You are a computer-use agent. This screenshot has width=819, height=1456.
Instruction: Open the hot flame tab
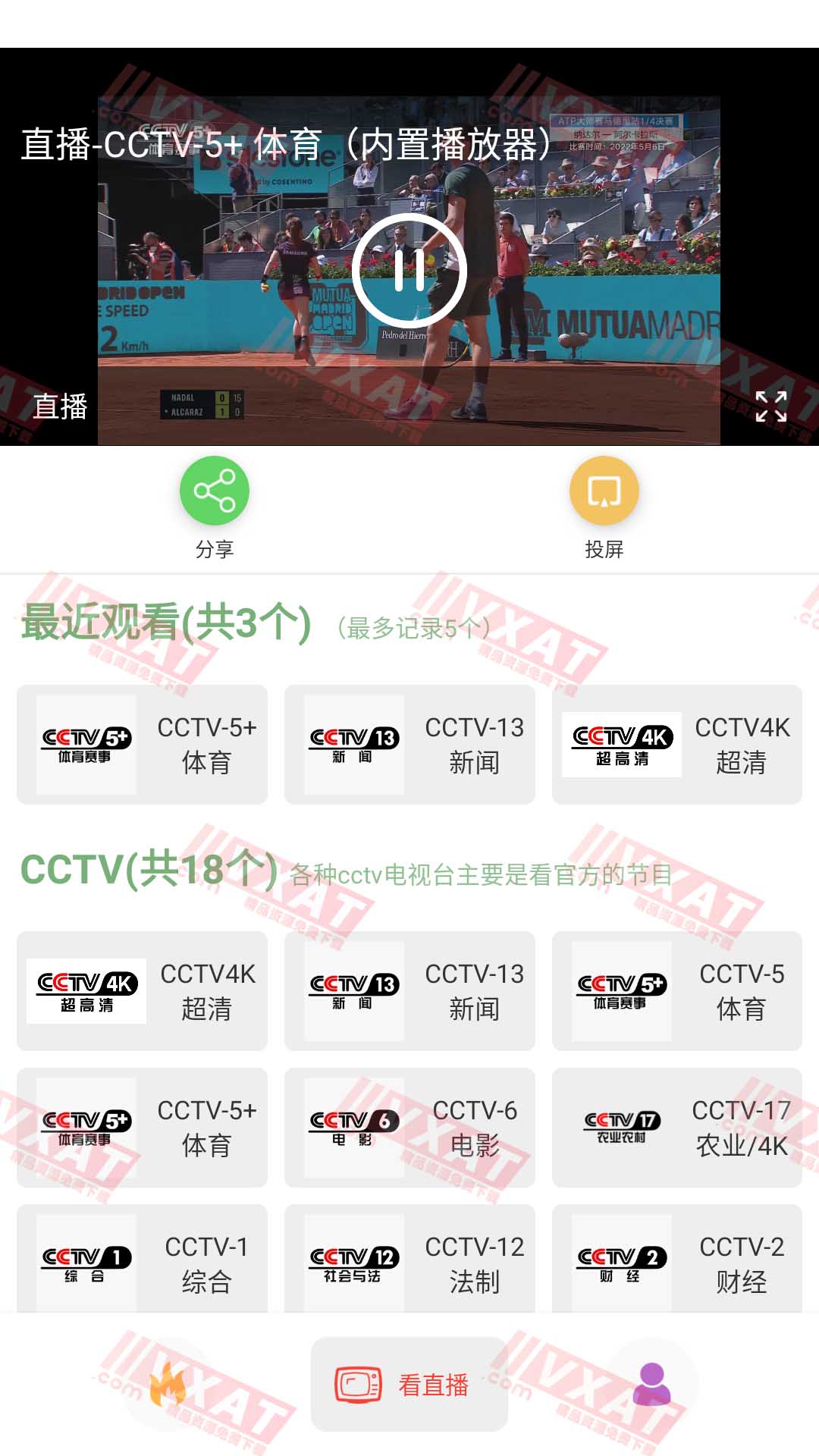(168, 1385)
